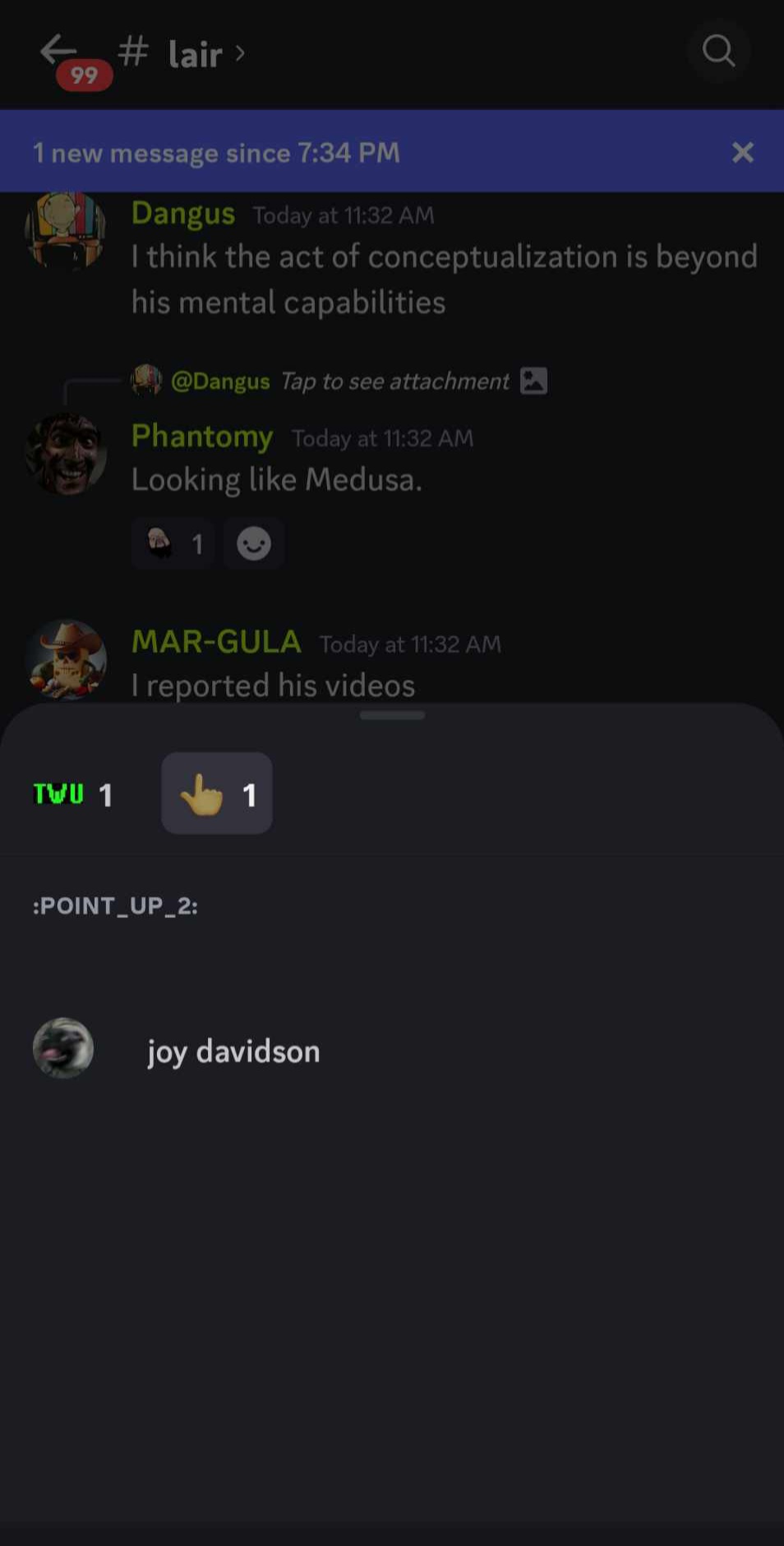Screen dimensions: 784x1546
Task: Tap the reaction on Phantomy's message
Action: point(173,543)
